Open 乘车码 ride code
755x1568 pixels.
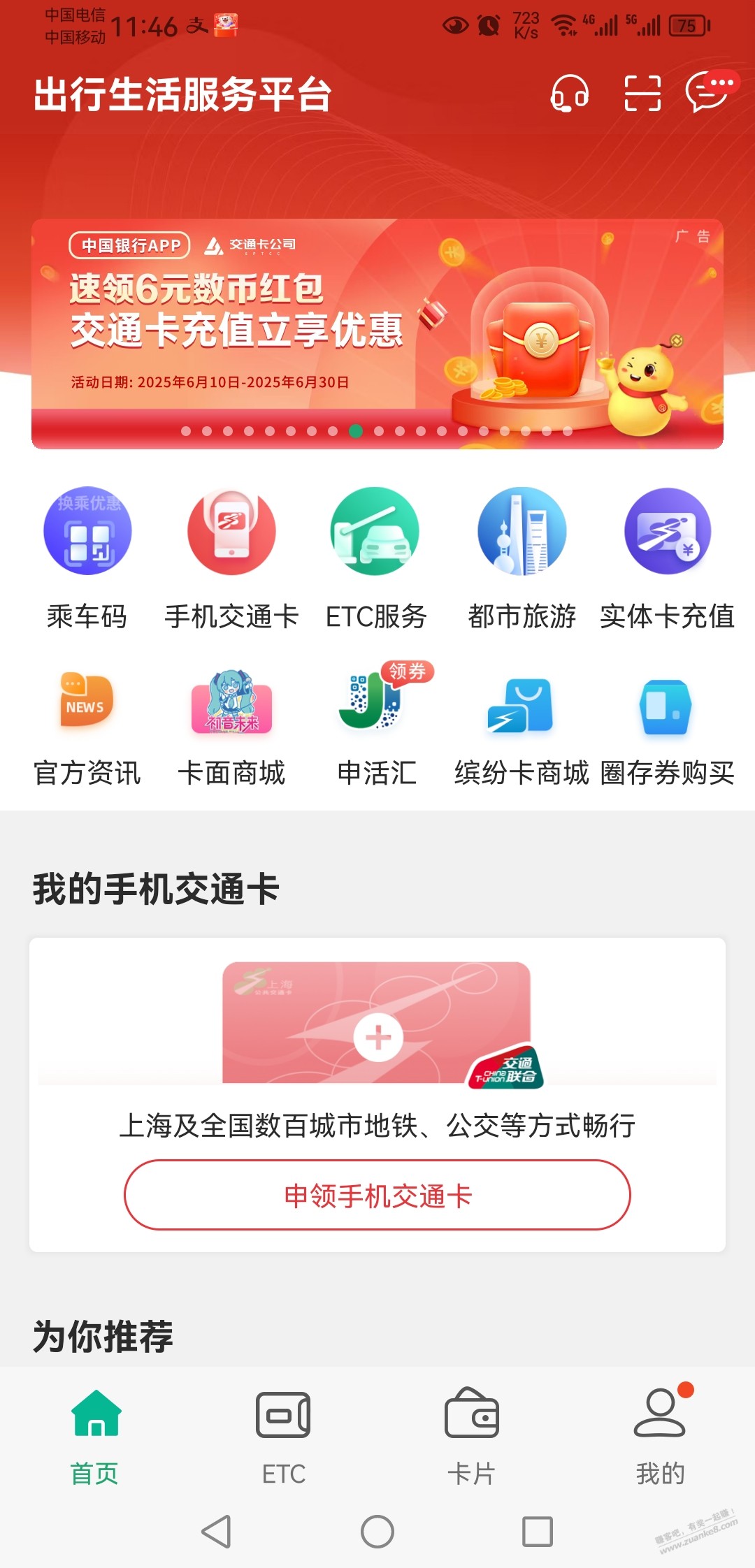coord(87,557)
